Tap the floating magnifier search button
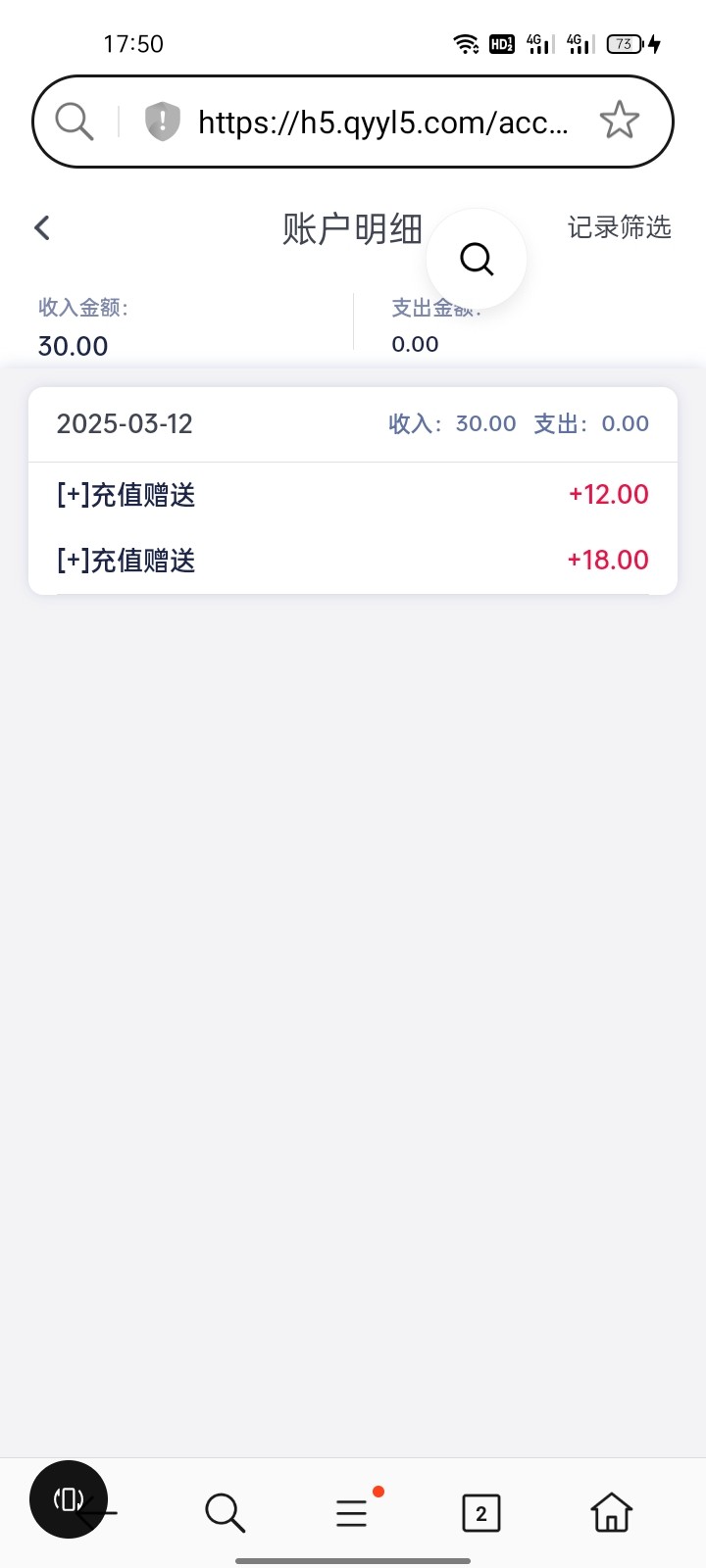 point(477,259)
